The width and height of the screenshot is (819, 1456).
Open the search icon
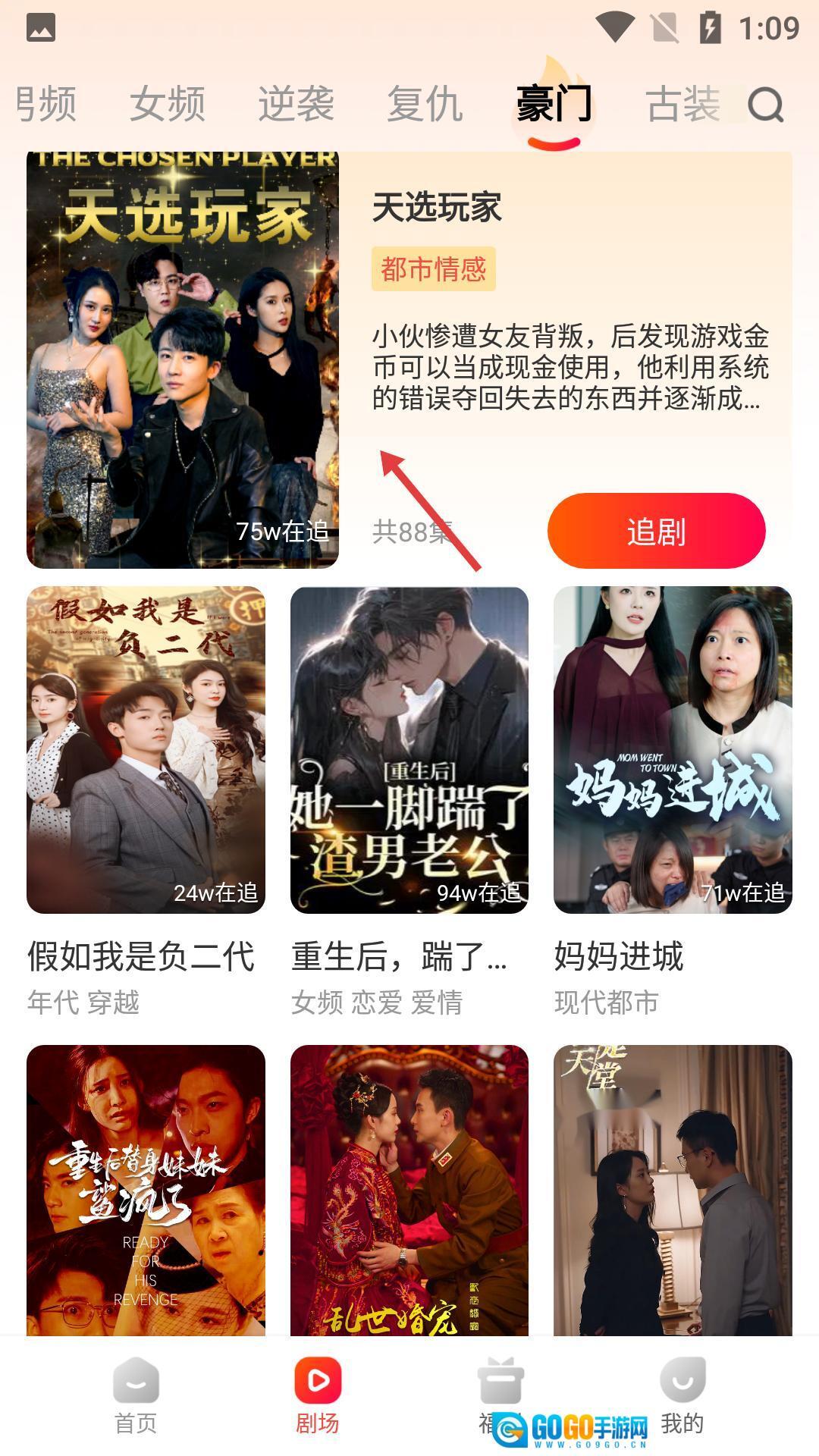(765, 105)
